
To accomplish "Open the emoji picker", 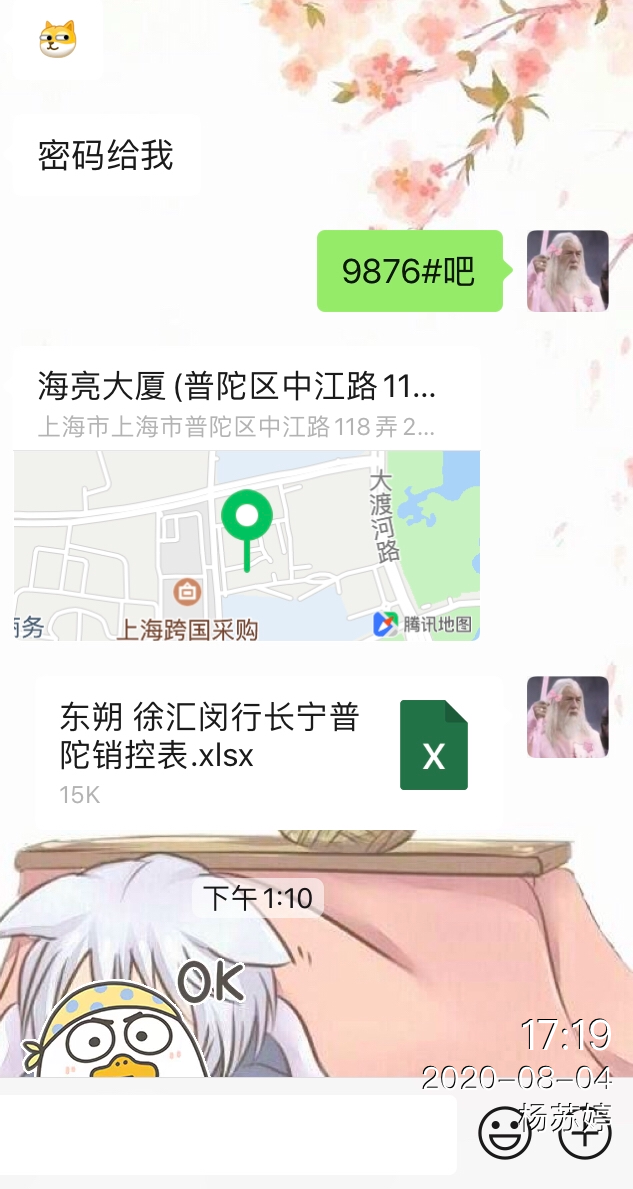I will [505, 1134].
